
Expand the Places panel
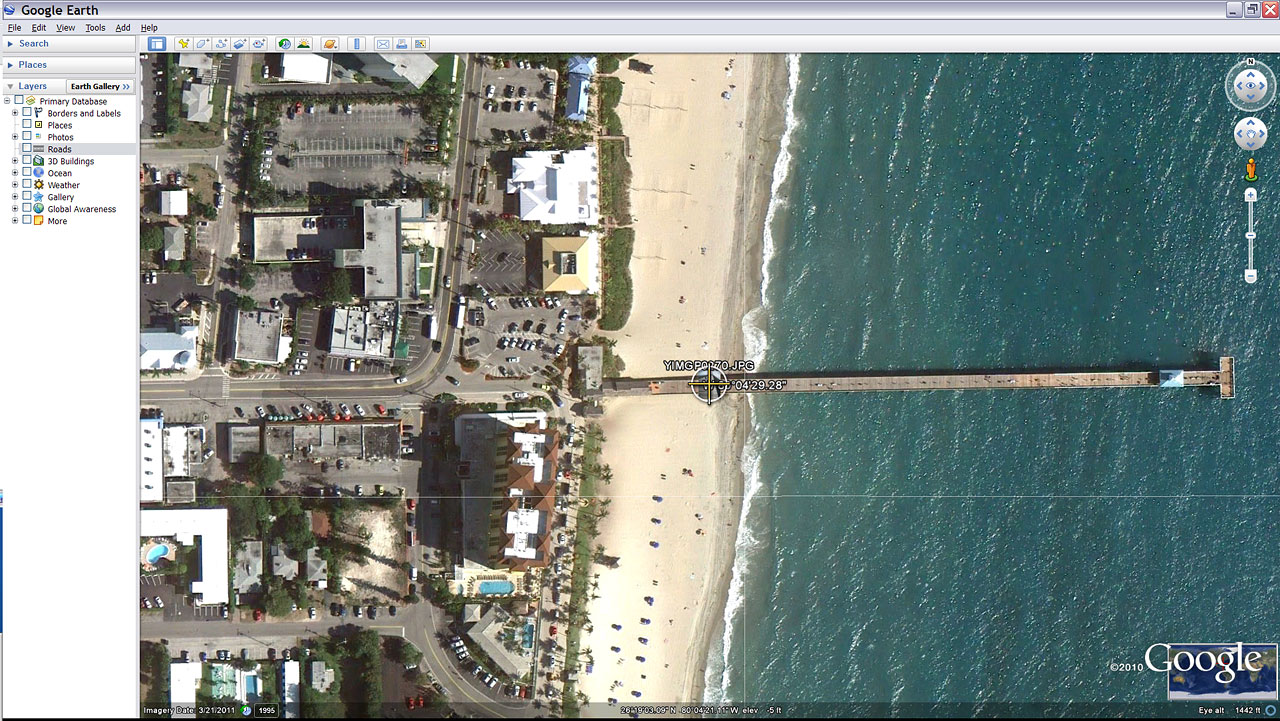[x=32, y=65]
